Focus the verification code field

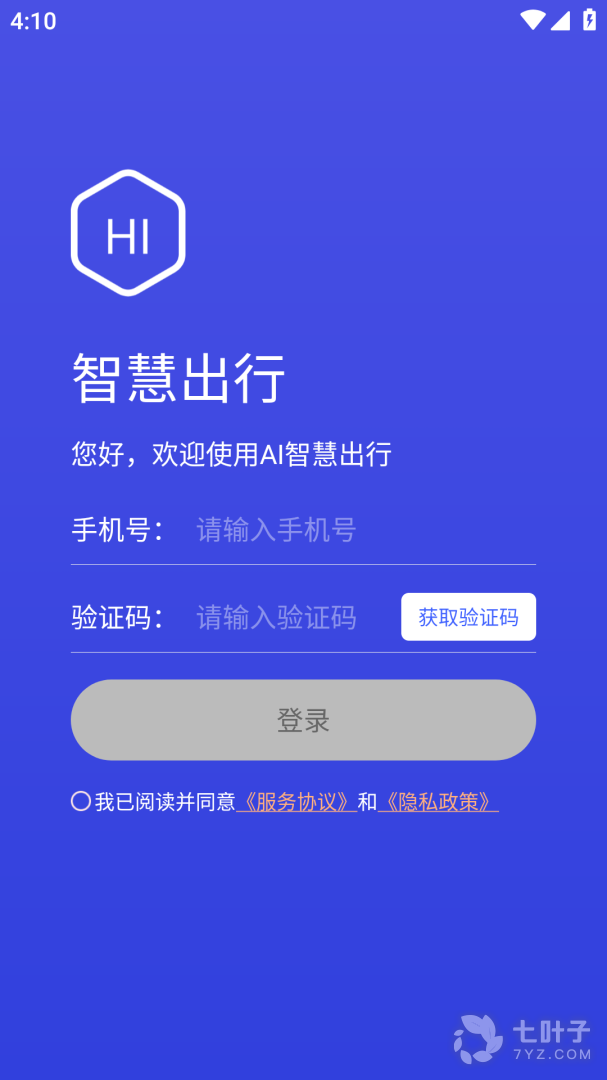294,618
